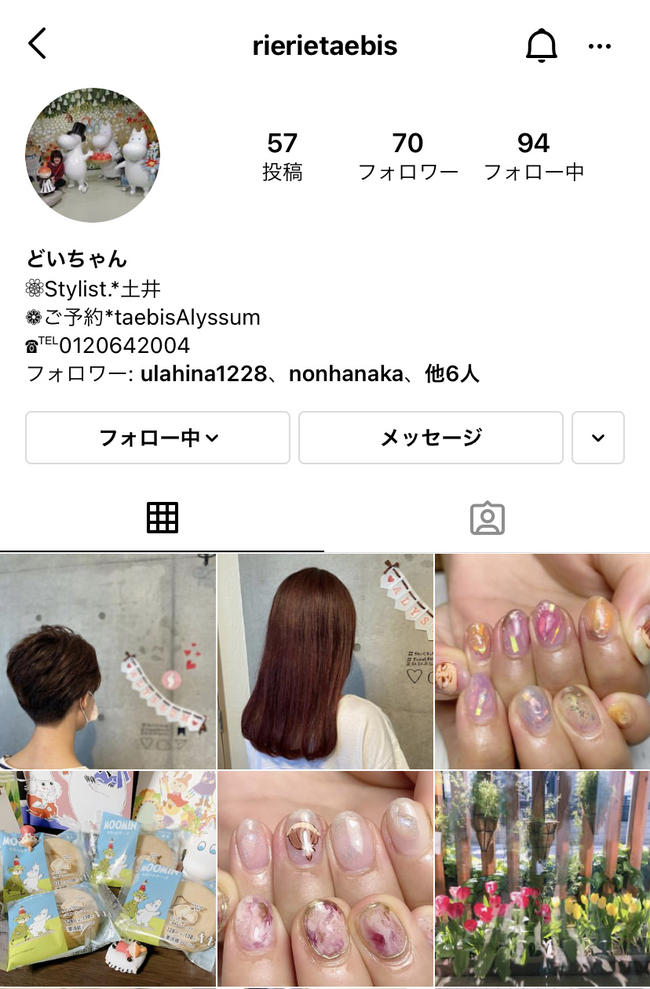650x989 pixels.
Task: Open the short haircut back view post
Action: click(x=108, y=661)
